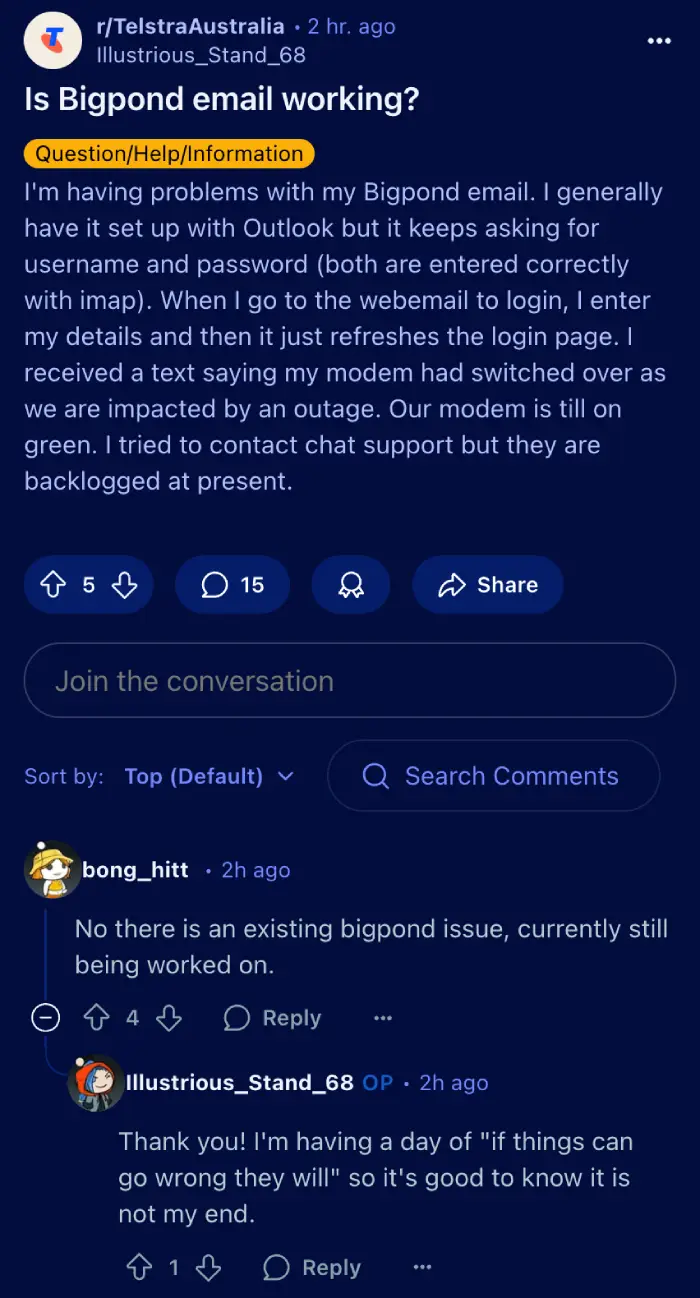This screenshot has width=700, height=1298.
Task: Open more options on Illustrious_Stand_68's reply
Action: click(x=422, y=1268)
